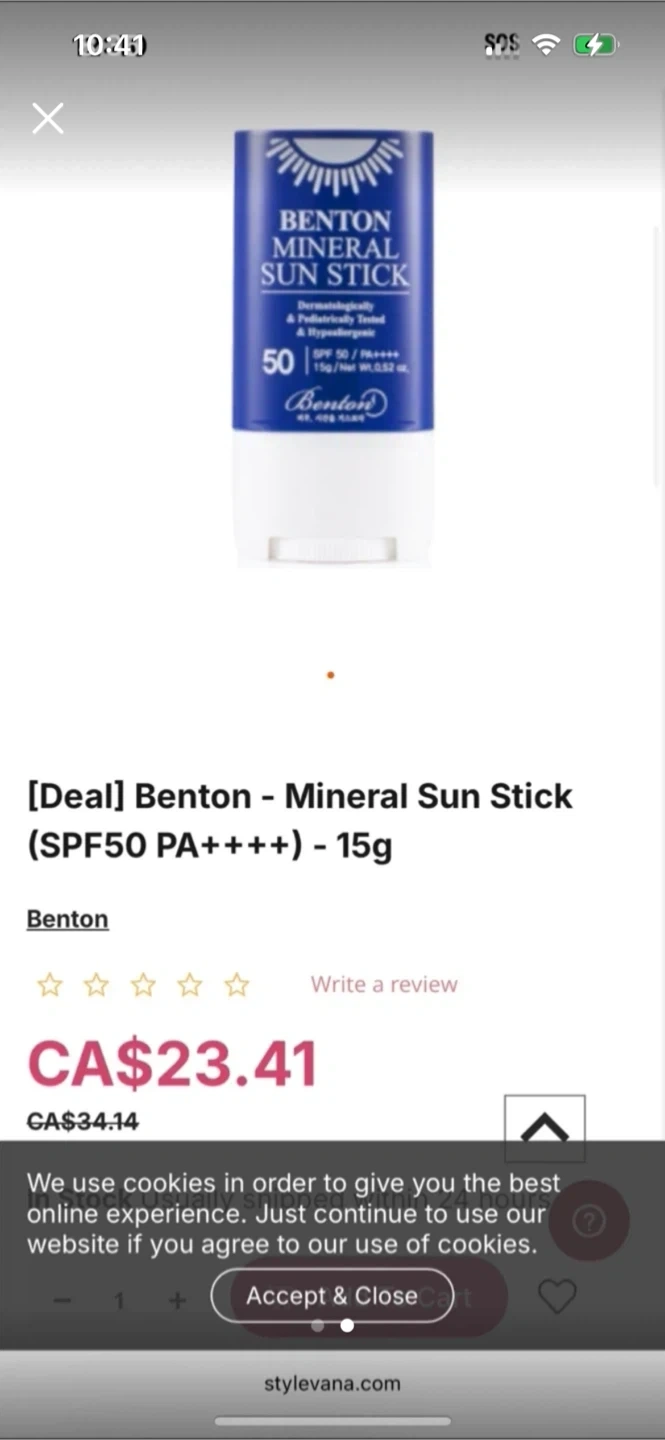Screen dimensions: 665x1440
Task: Close the in-app browser with X
Action: tap(47, 118)
